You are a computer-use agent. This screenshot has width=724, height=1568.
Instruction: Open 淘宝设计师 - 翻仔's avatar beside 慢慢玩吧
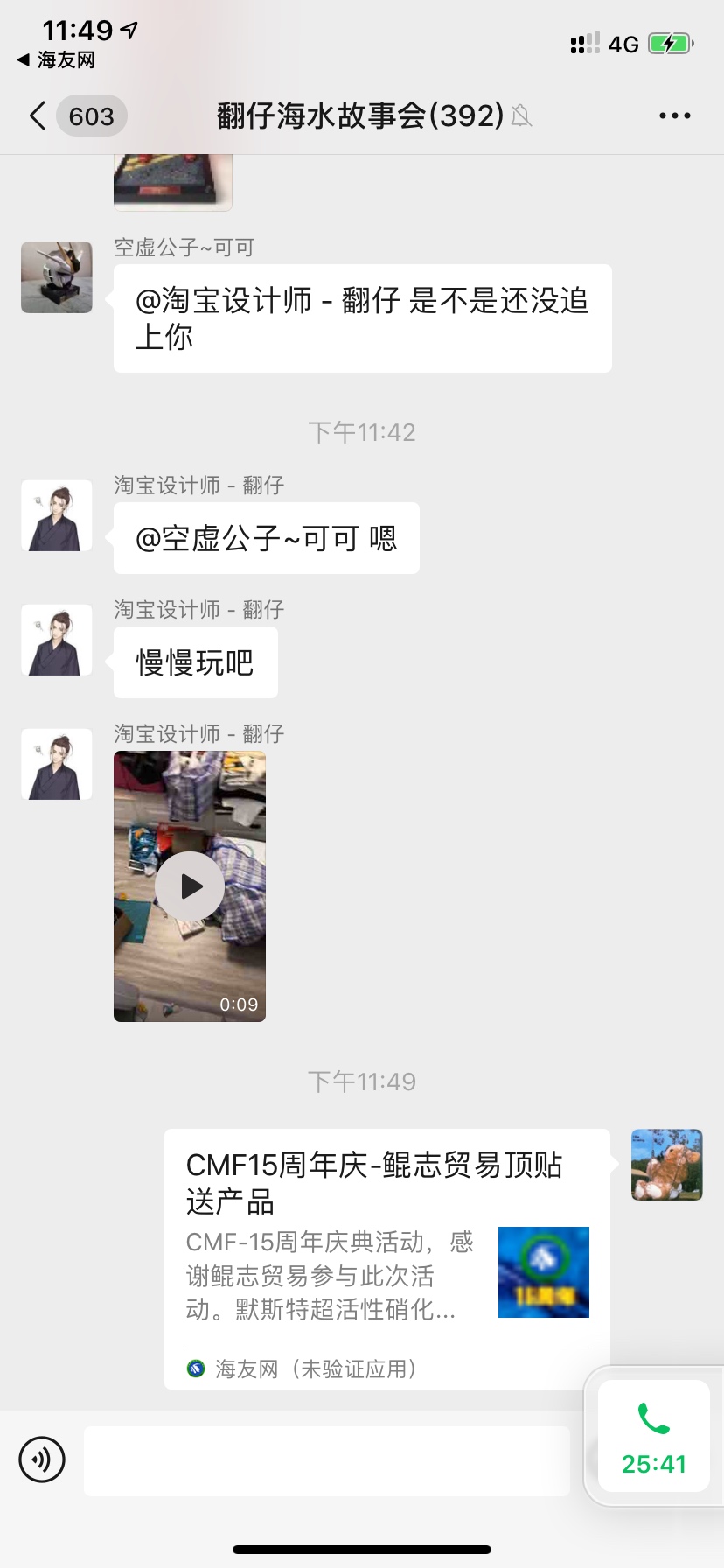(x=57, y=640)
